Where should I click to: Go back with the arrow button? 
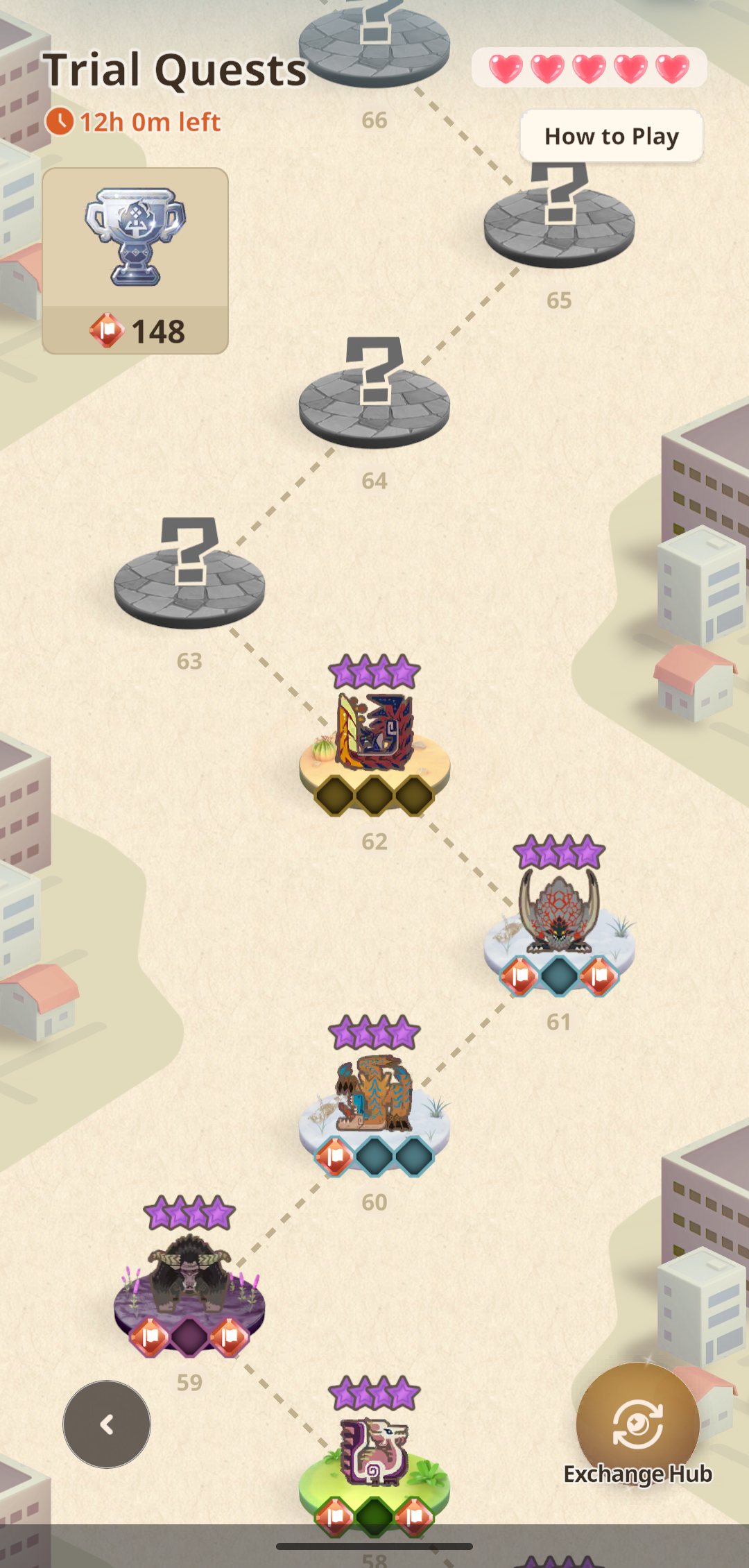[x=107, y=1424]
